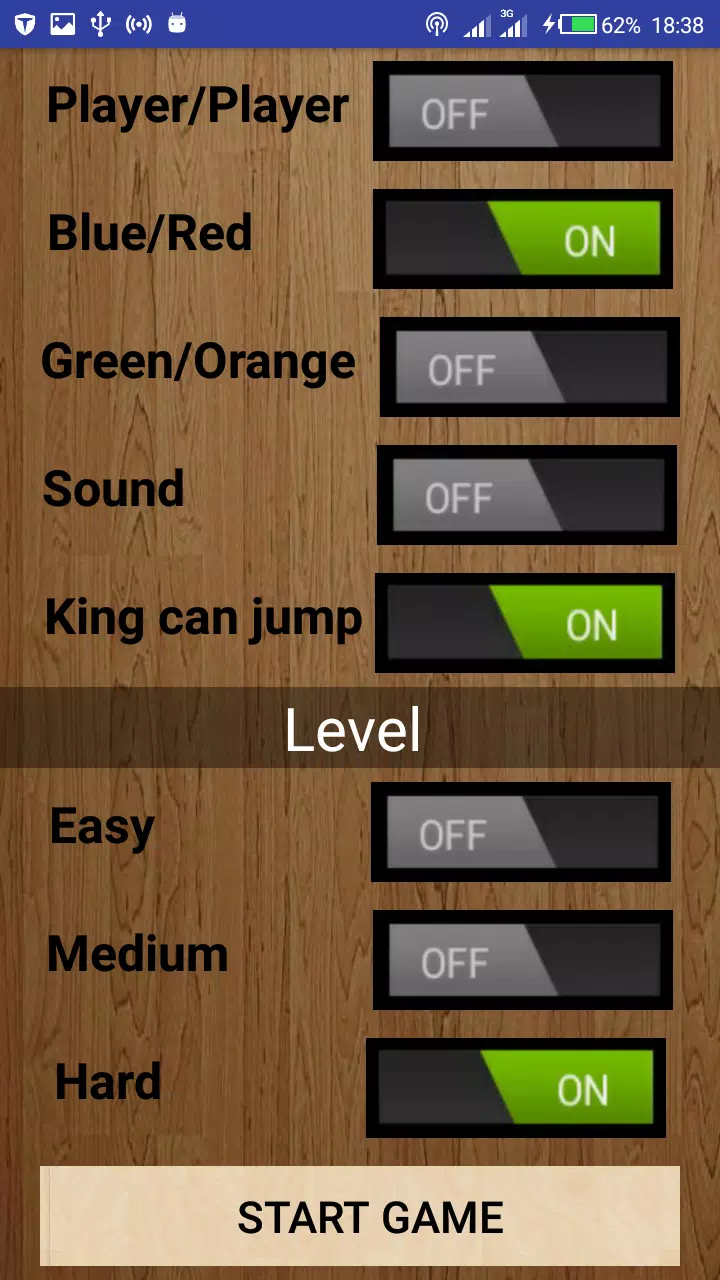Viewport: 720px width, 1280px height.
Task: Disable the King can jump rule
Action: (524, 623)
